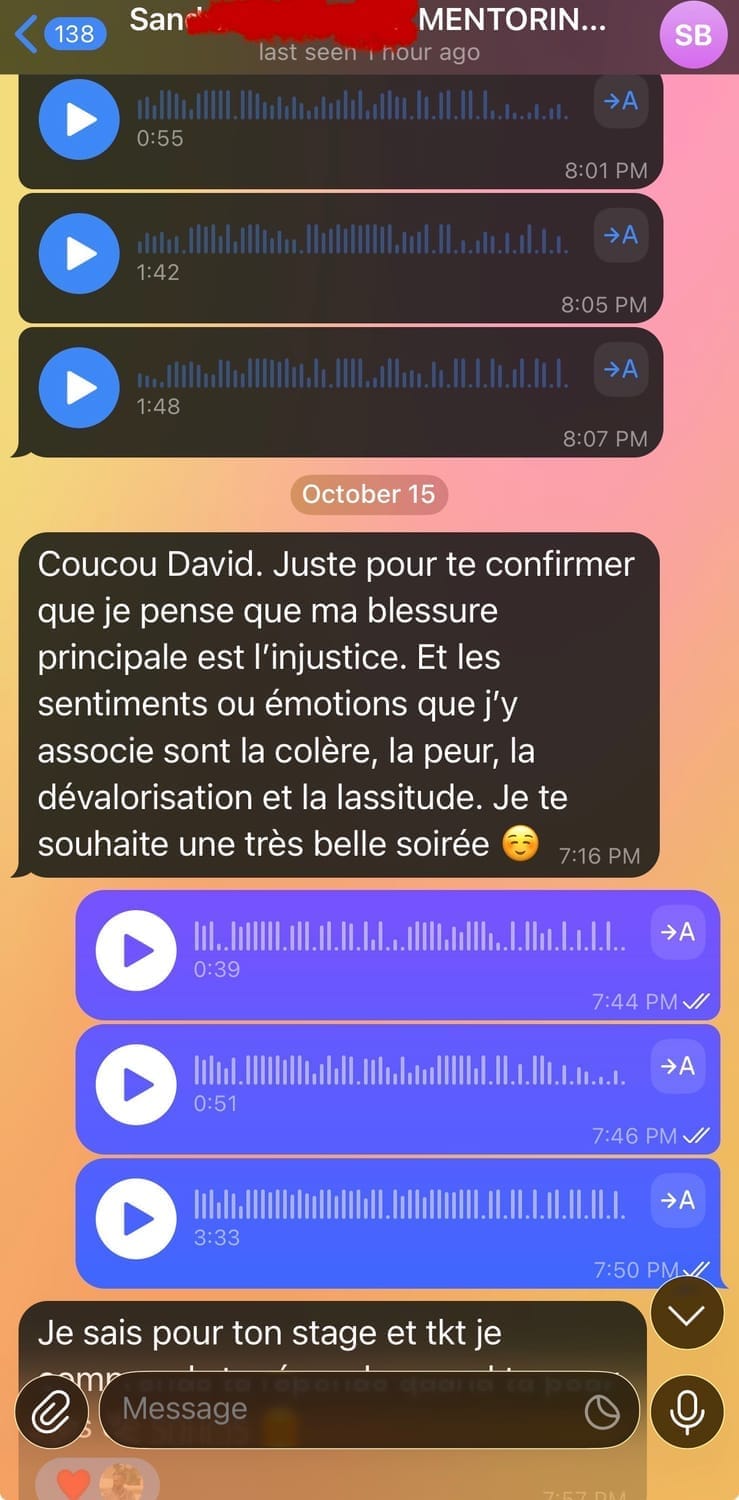
Task: Open the SB profile avatar
Action: coord(692,35)
